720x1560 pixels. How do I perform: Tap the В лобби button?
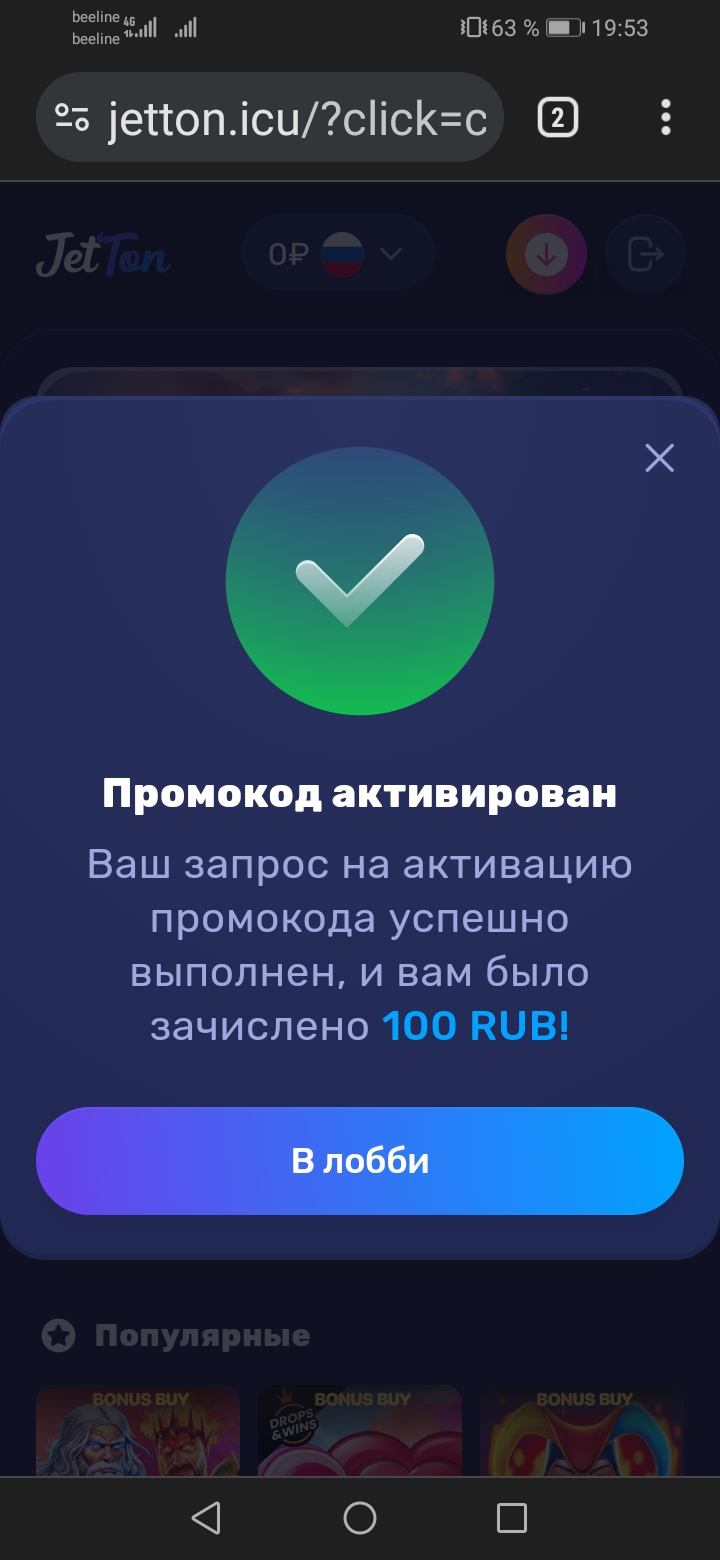pyautogui.click(x=360, y=1160)
